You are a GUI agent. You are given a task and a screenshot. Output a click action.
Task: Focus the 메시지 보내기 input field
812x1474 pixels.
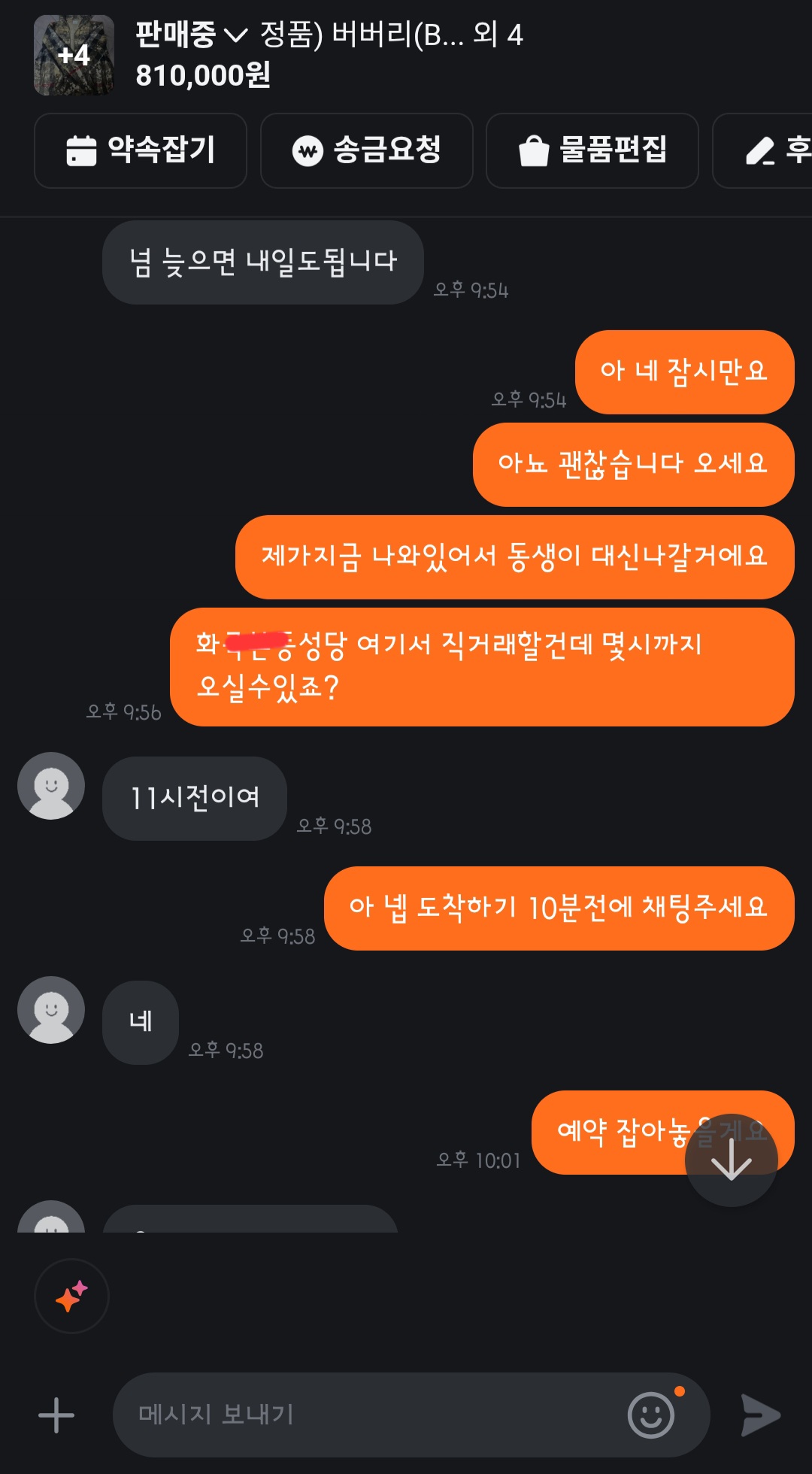(368, 1415)
